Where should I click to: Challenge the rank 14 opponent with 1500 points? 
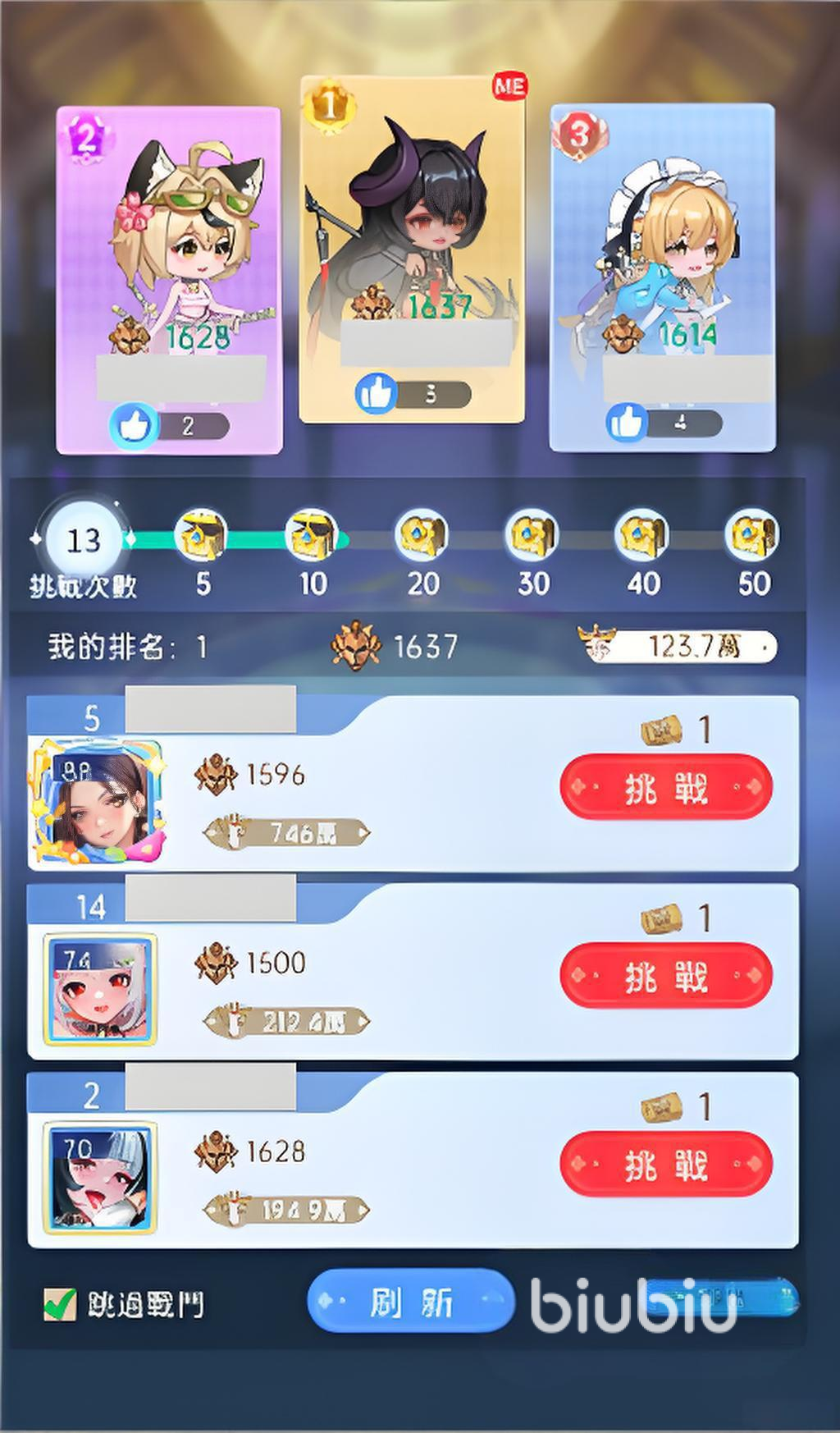pyautogui.click(x=666, y=977)
